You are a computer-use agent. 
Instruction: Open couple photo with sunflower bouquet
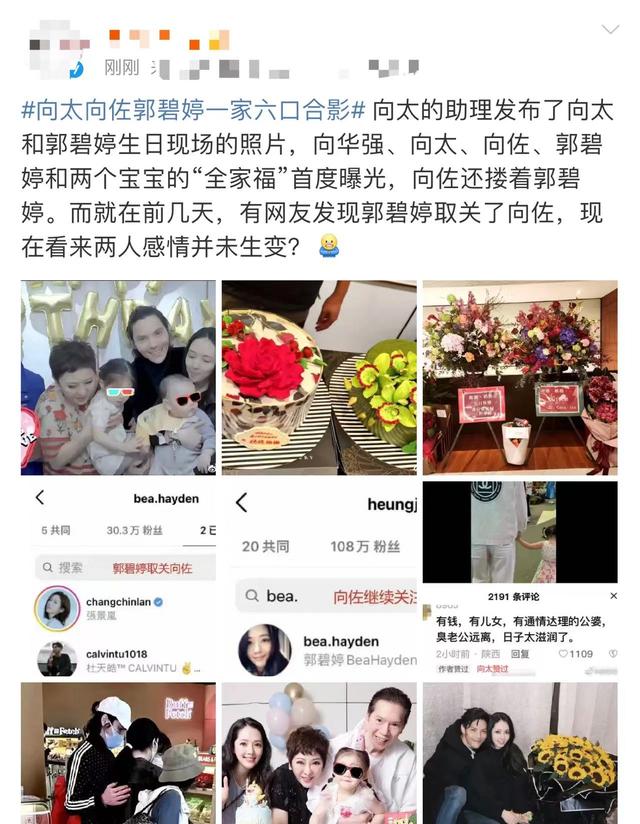520,753
